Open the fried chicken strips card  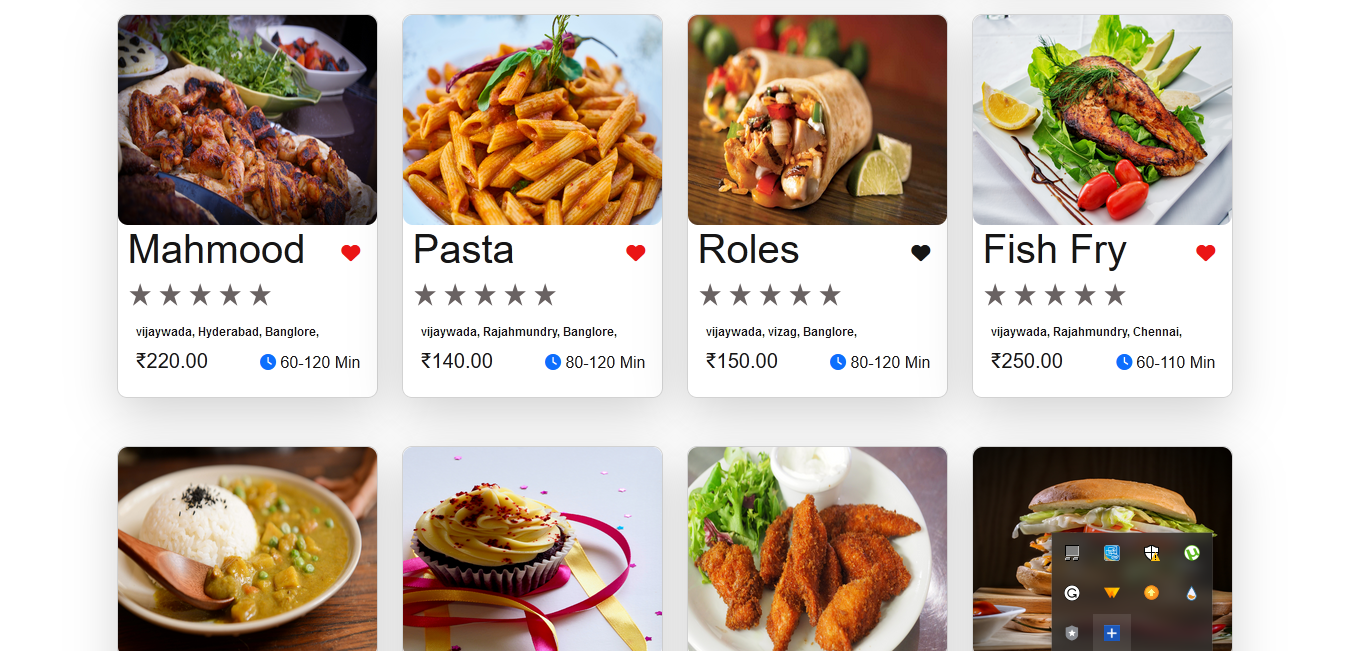pos(817,548)
